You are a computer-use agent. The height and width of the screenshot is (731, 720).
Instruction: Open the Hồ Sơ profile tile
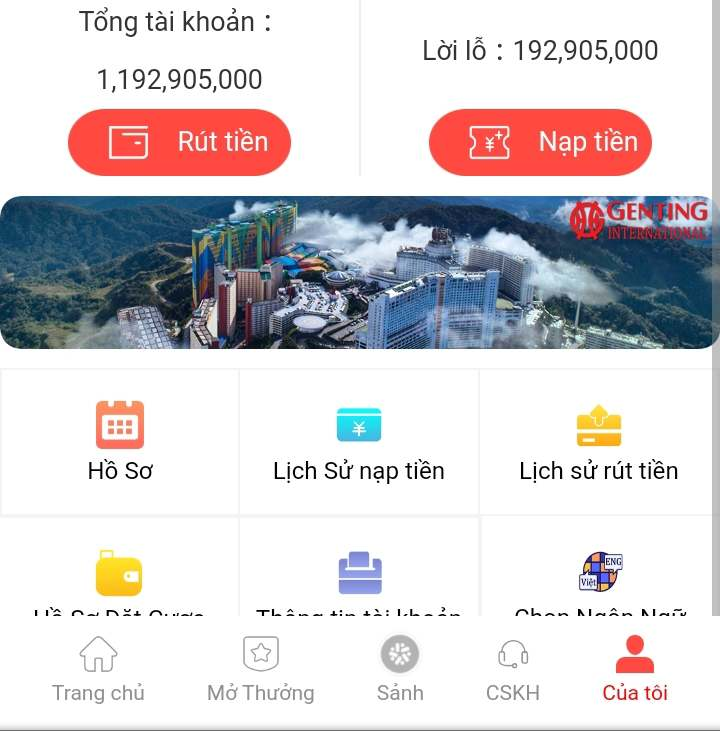click(120, 441)
